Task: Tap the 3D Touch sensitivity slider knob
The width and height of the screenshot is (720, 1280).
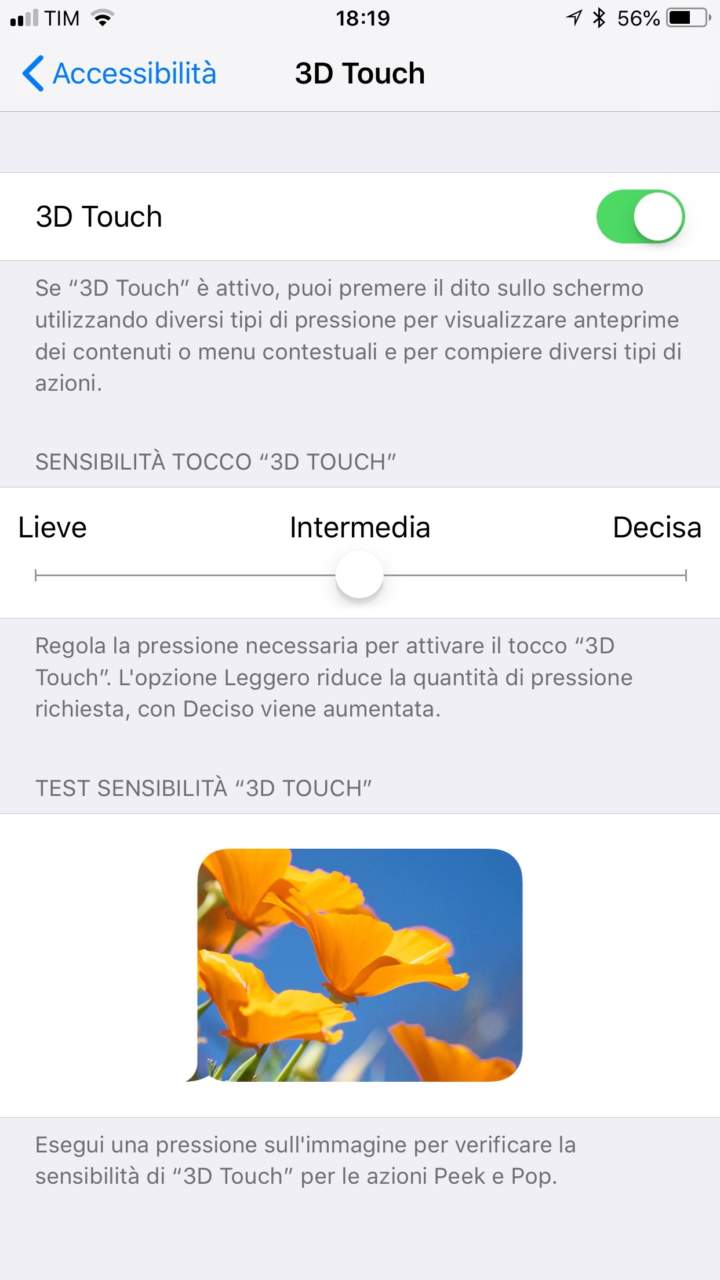Action: 359,575
